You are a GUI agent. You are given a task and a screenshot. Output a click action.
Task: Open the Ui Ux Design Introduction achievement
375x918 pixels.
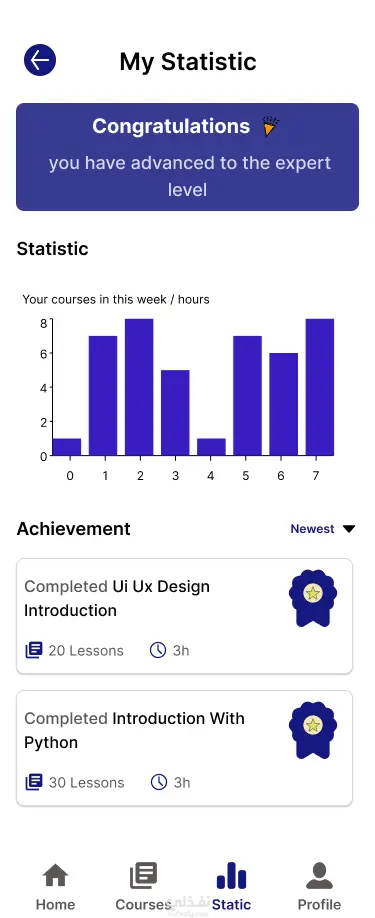(184, 616)
